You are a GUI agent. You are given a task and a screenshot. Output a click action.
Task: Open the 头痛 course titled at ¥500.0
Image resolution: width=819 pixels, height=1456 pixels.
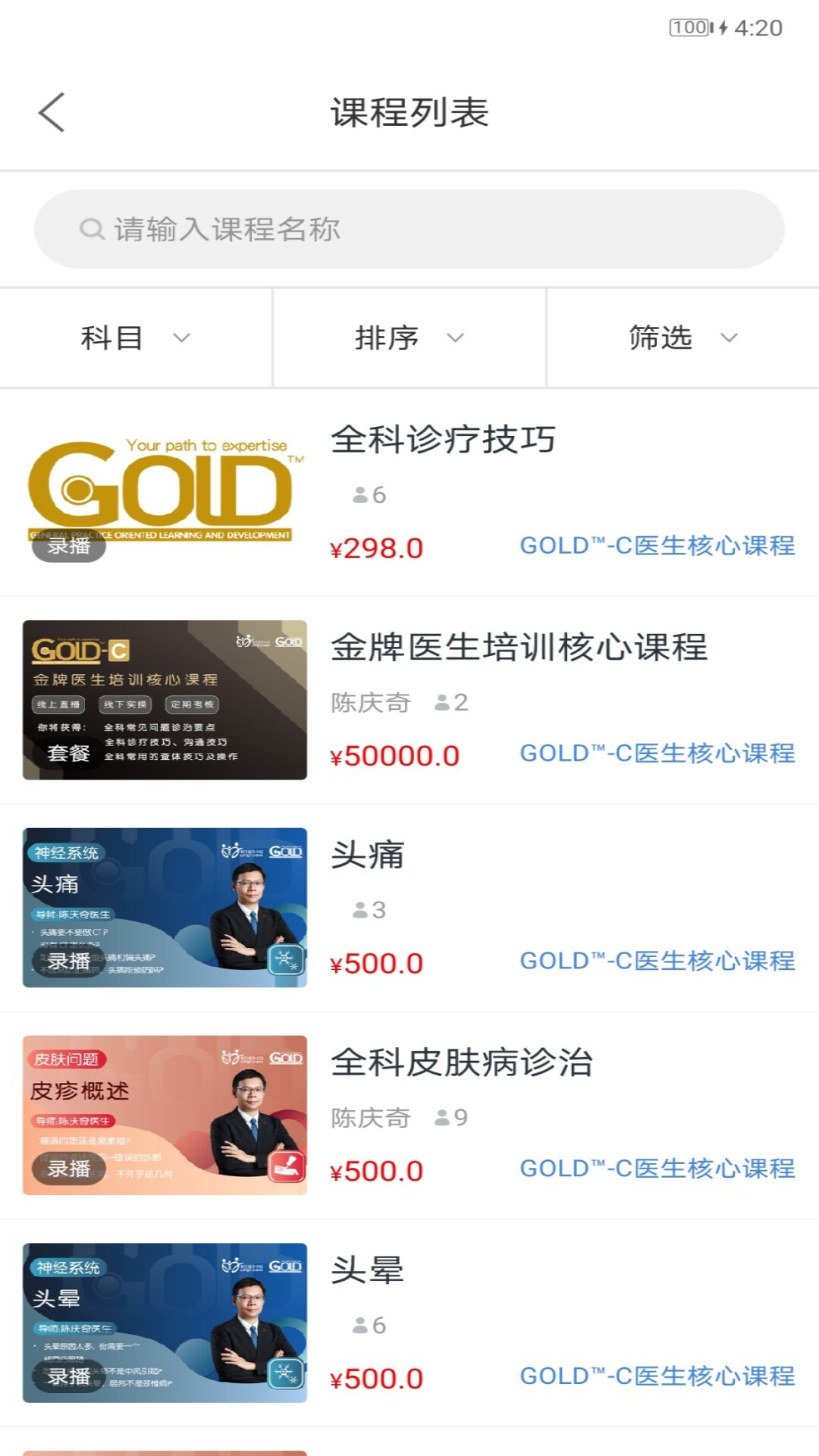[369, 855]
